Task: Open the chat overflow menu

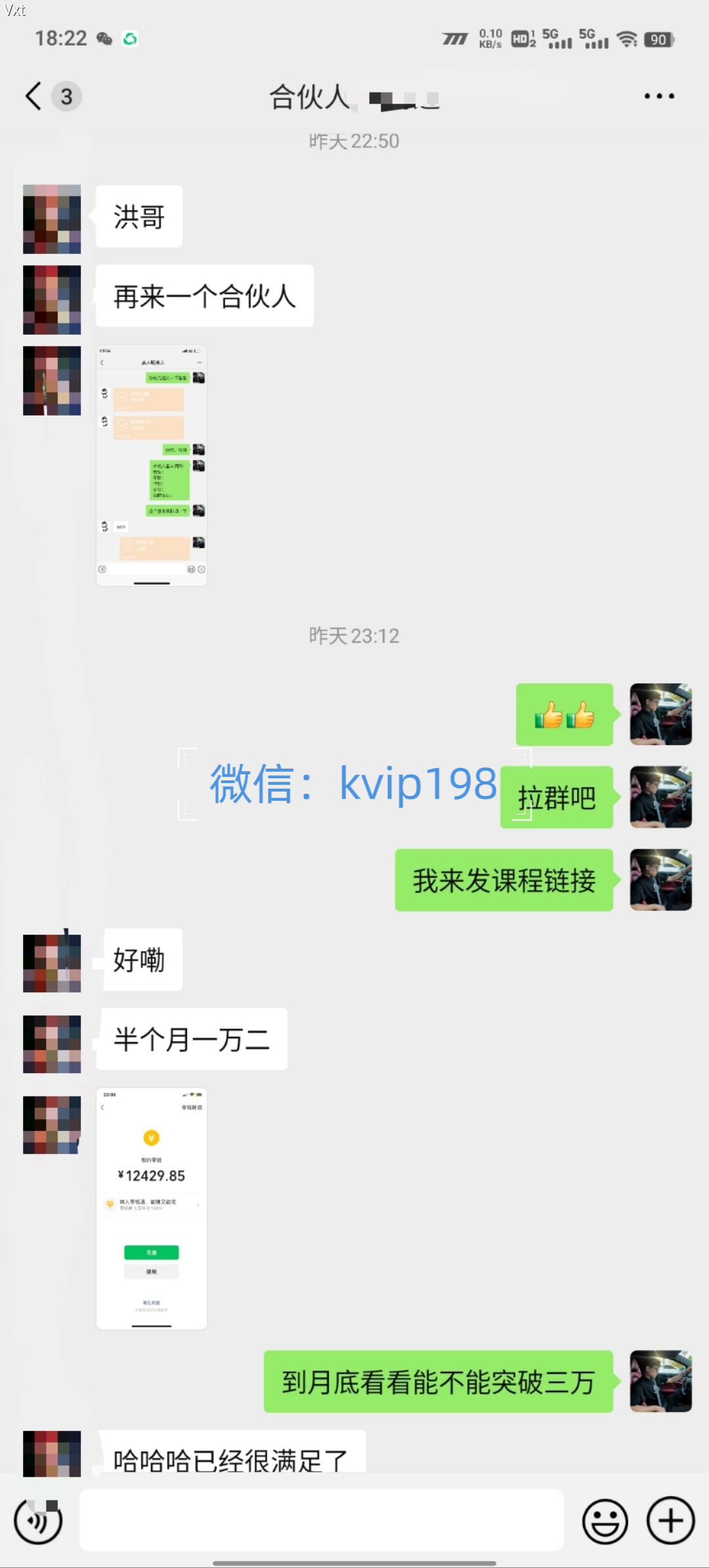Action: point(658,96)
